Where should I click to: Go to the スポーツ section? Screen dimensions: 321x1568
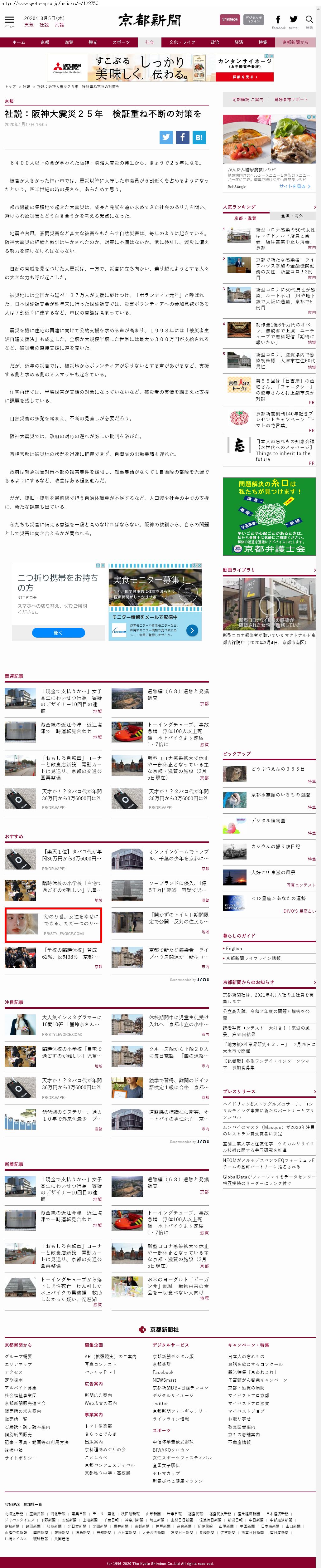[x=121, y=43]
